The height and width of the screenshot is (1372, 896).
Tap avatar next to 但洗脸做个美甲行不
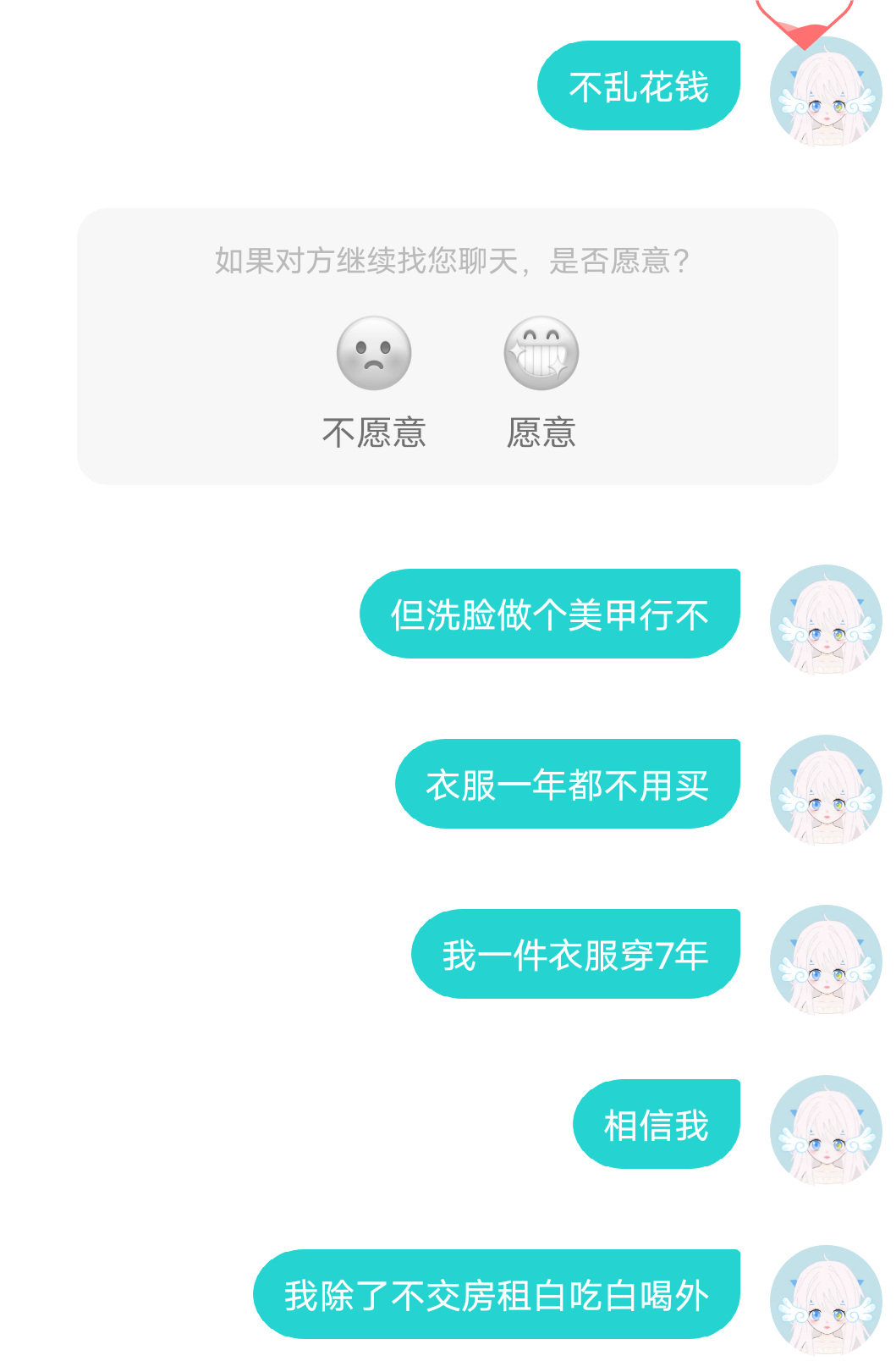coord(825,620)
